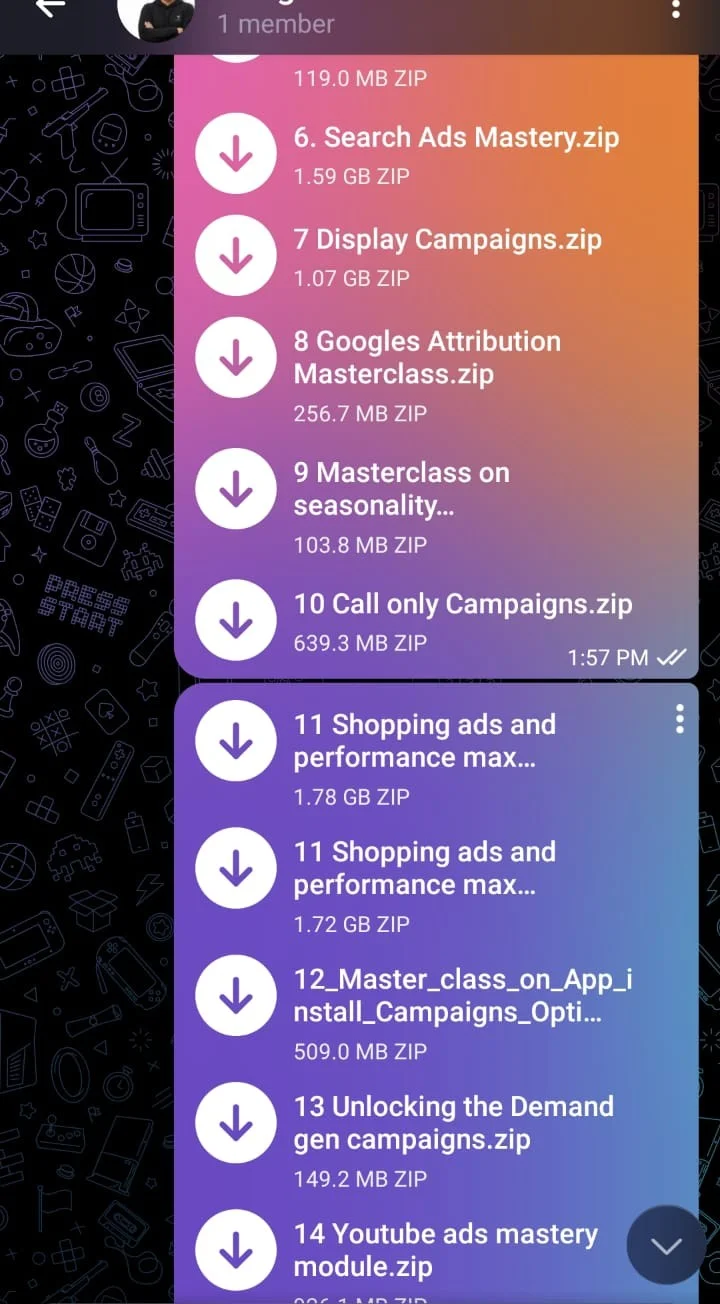Open options for the second message bubble

pyautogui.click(x=680, y=718)
